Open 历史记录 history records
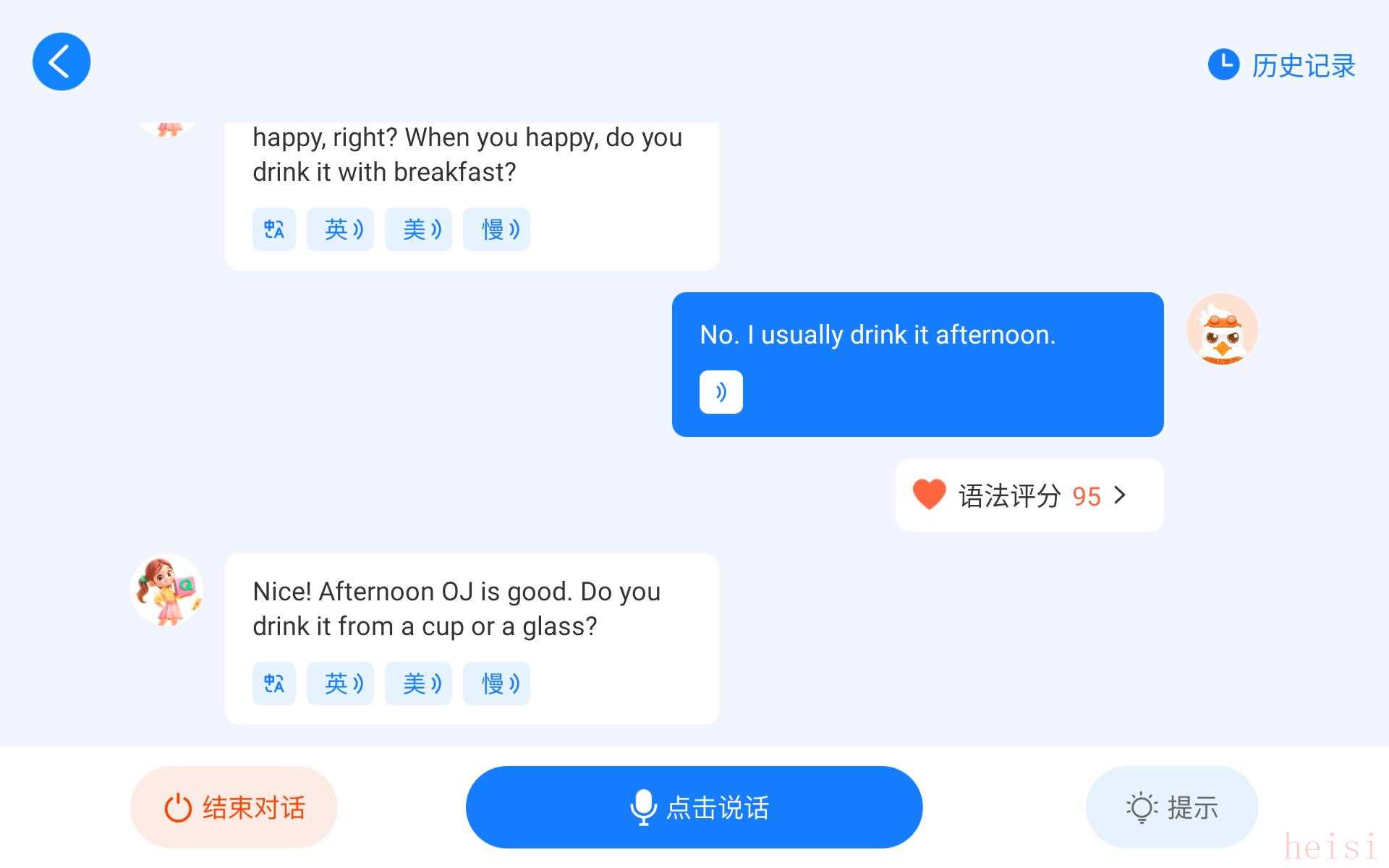Viewport: 1389px width, 868px height. (x=1282, y=65)
